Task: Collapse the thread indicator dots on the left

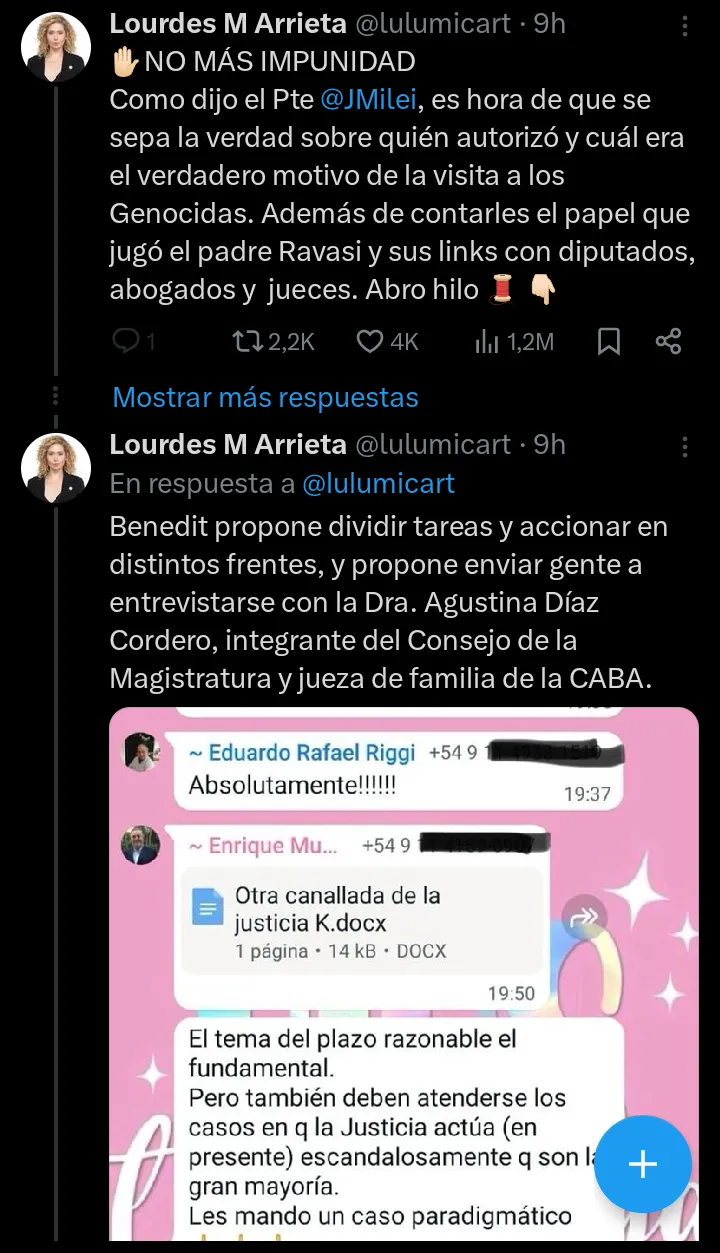Action: (55, 395)
